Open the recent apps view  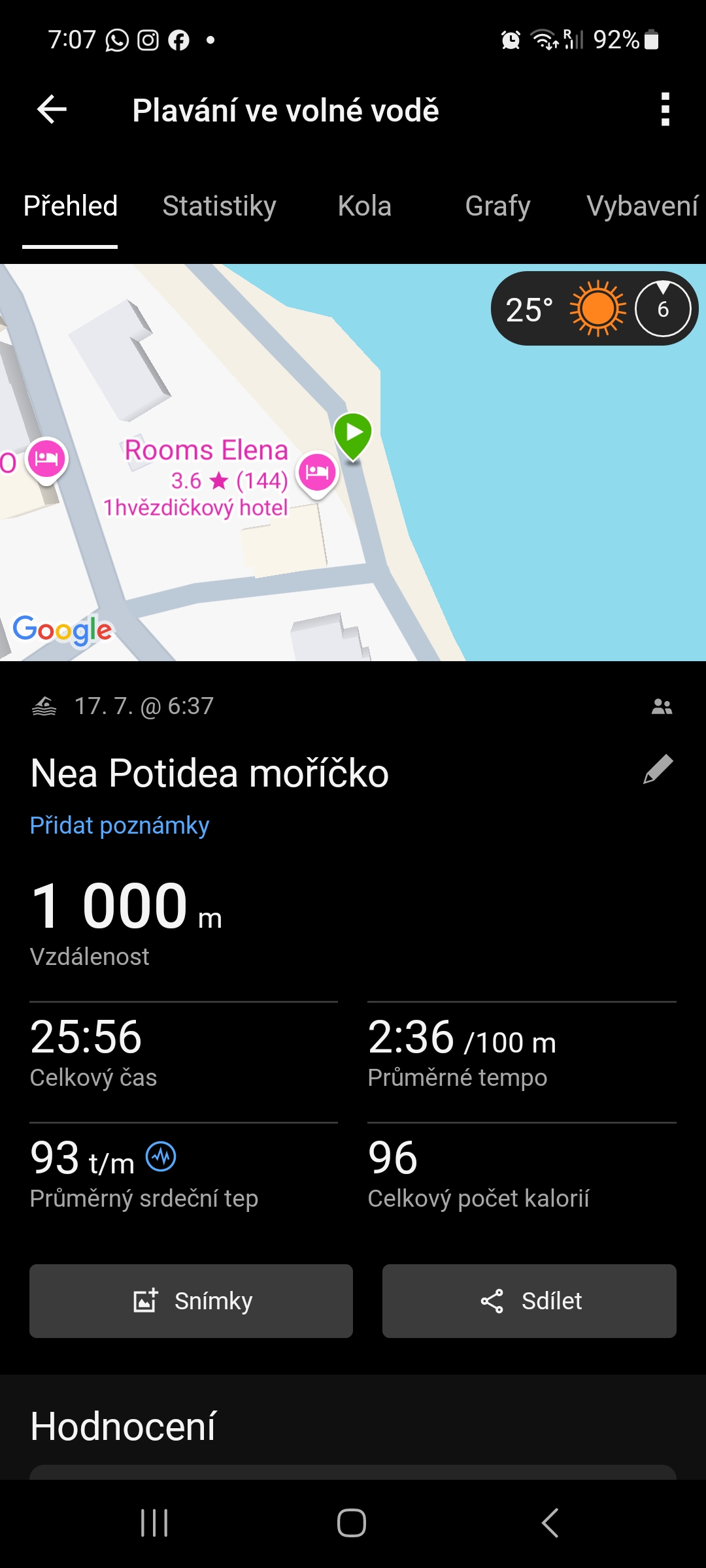[155, 1523]
